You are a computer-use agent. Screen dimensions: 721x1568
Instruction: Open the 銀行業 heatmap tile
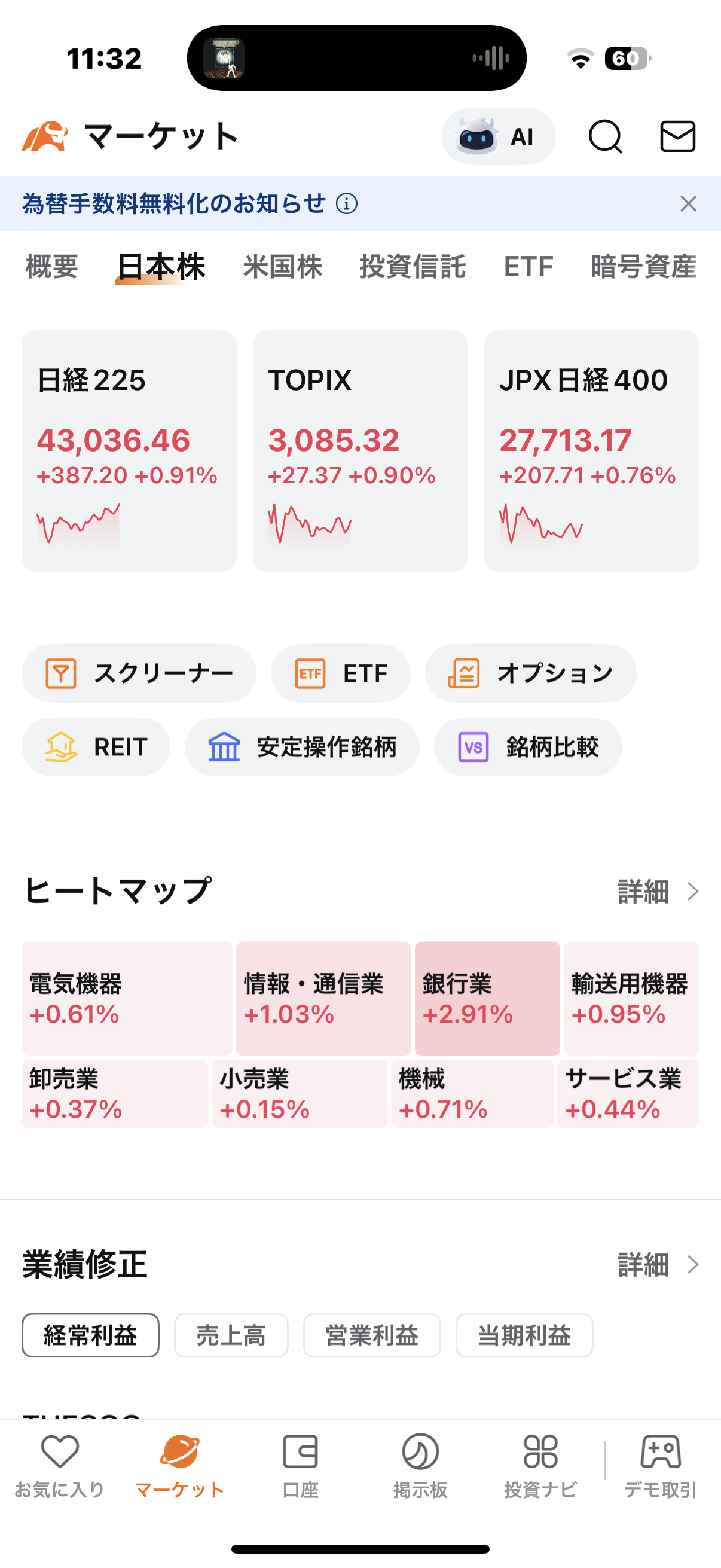pos(487,998)
